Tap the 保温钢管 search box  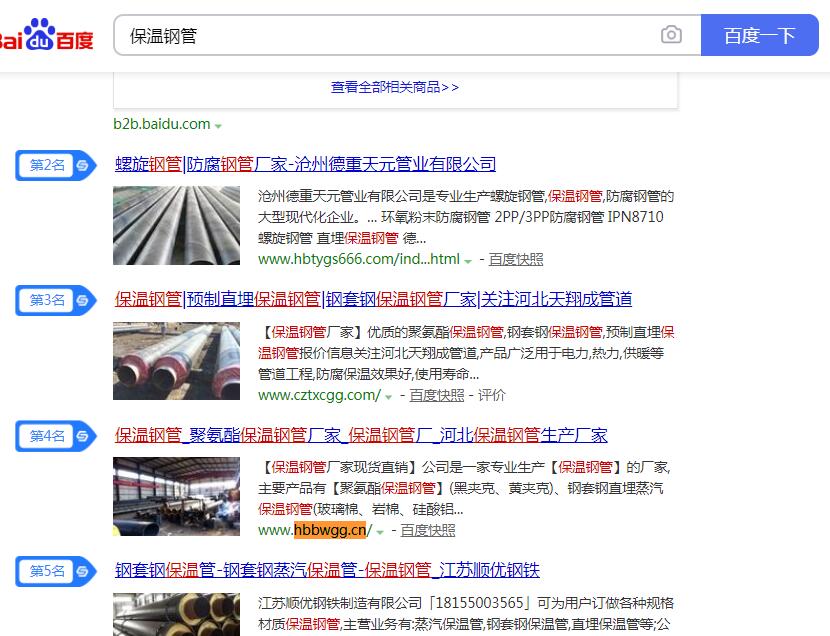380,36
